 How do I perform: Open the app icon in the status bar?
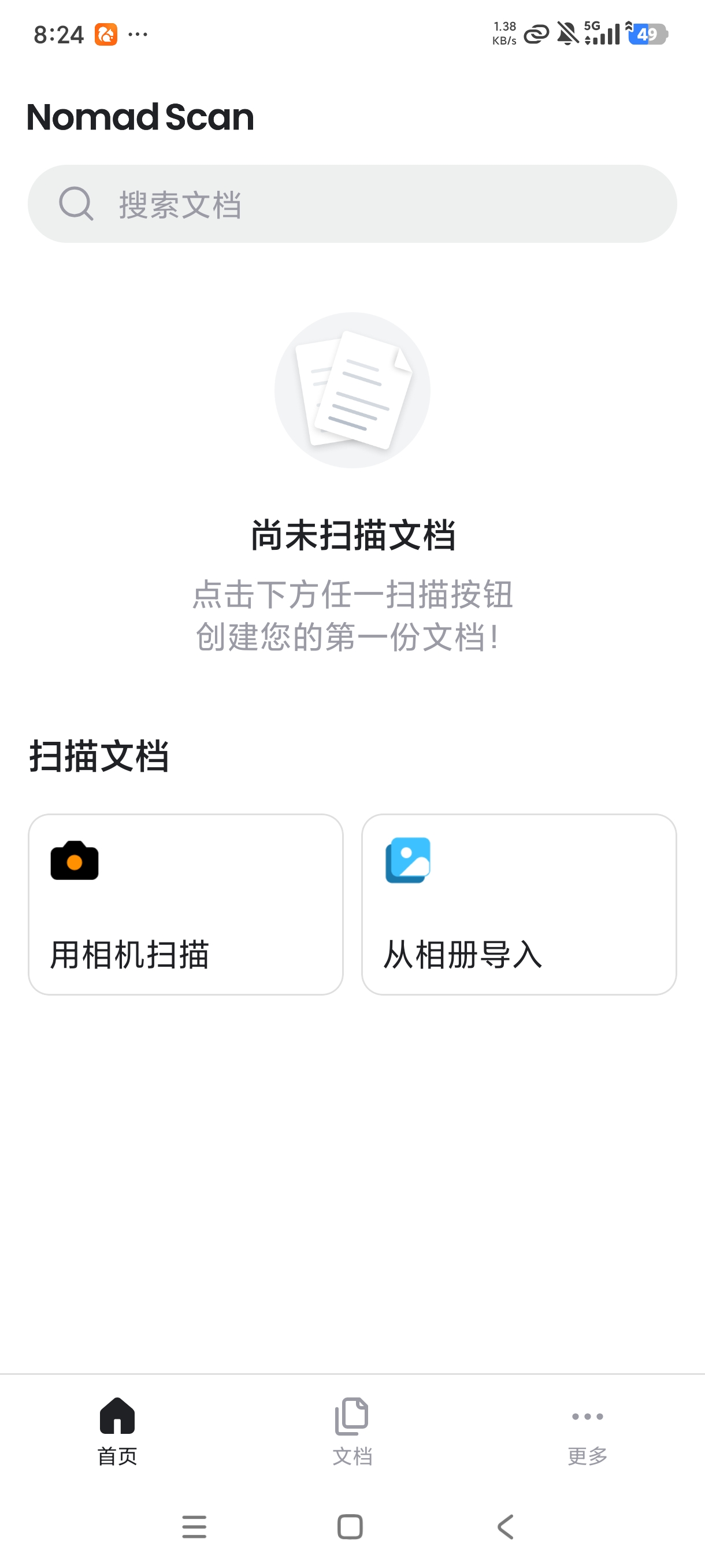click(106, 35)
